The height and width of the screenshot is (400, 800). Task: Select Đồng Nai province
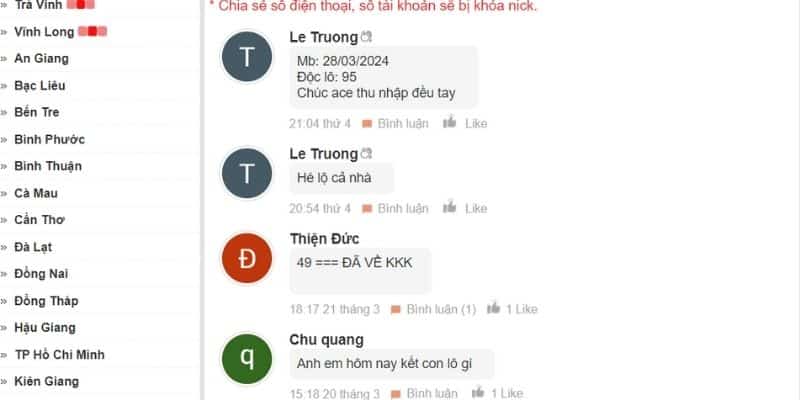click(x=41, y=274)
